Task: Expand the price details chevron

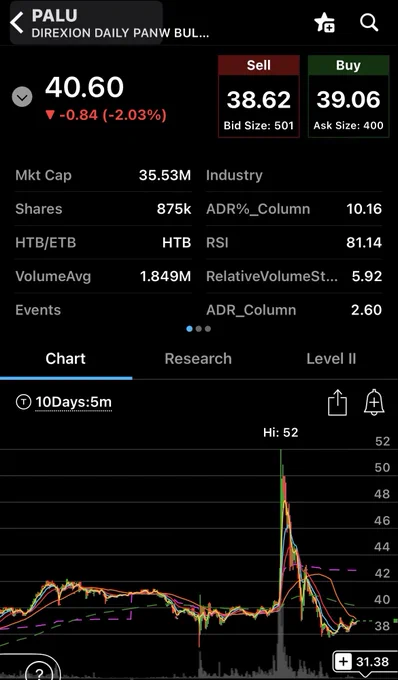Action: pos(22,97)
